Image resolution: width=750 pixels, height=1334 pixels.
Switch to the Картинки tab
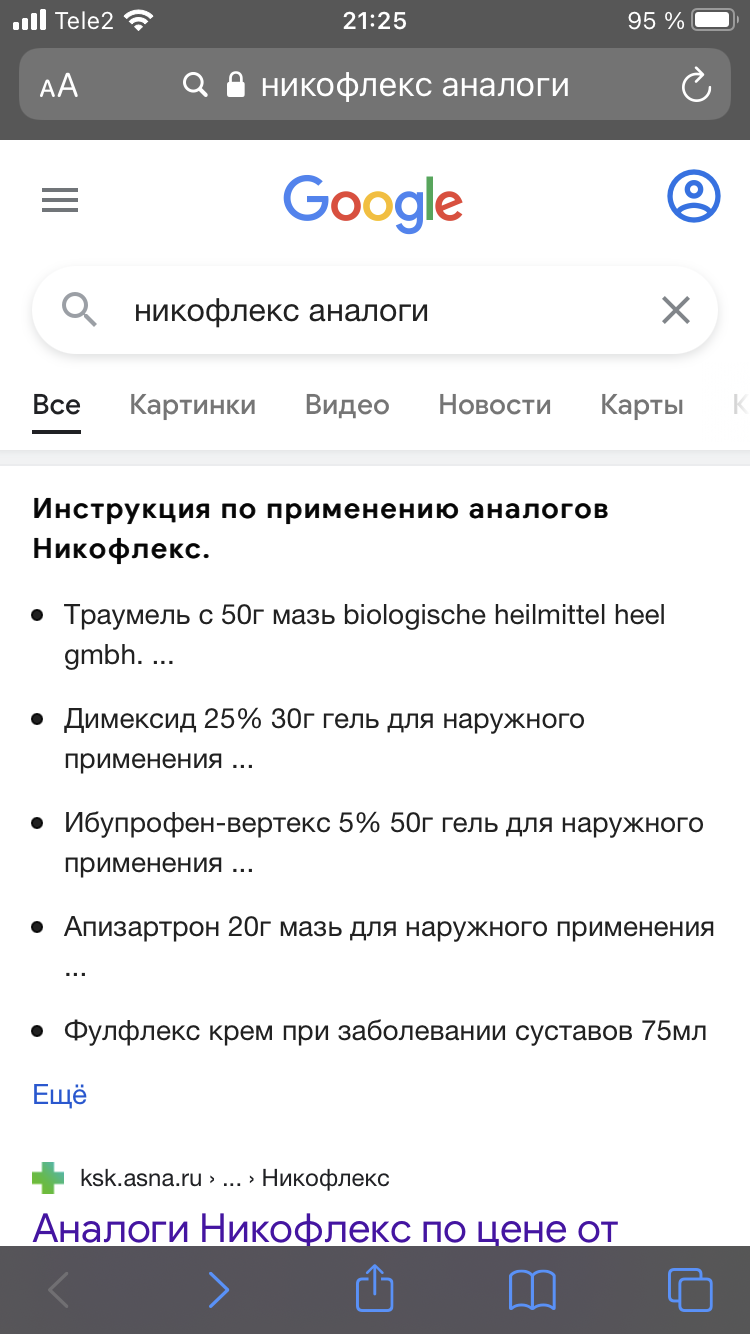[192, 405]
